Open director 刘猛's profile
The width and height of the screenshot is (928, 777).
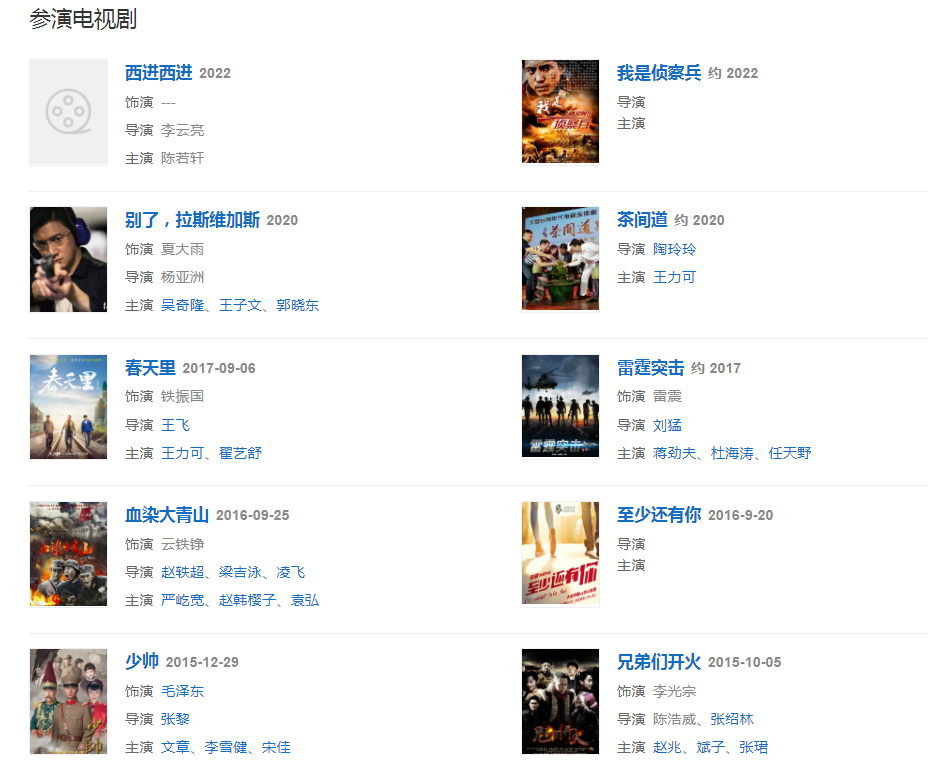tap(667, 425)
